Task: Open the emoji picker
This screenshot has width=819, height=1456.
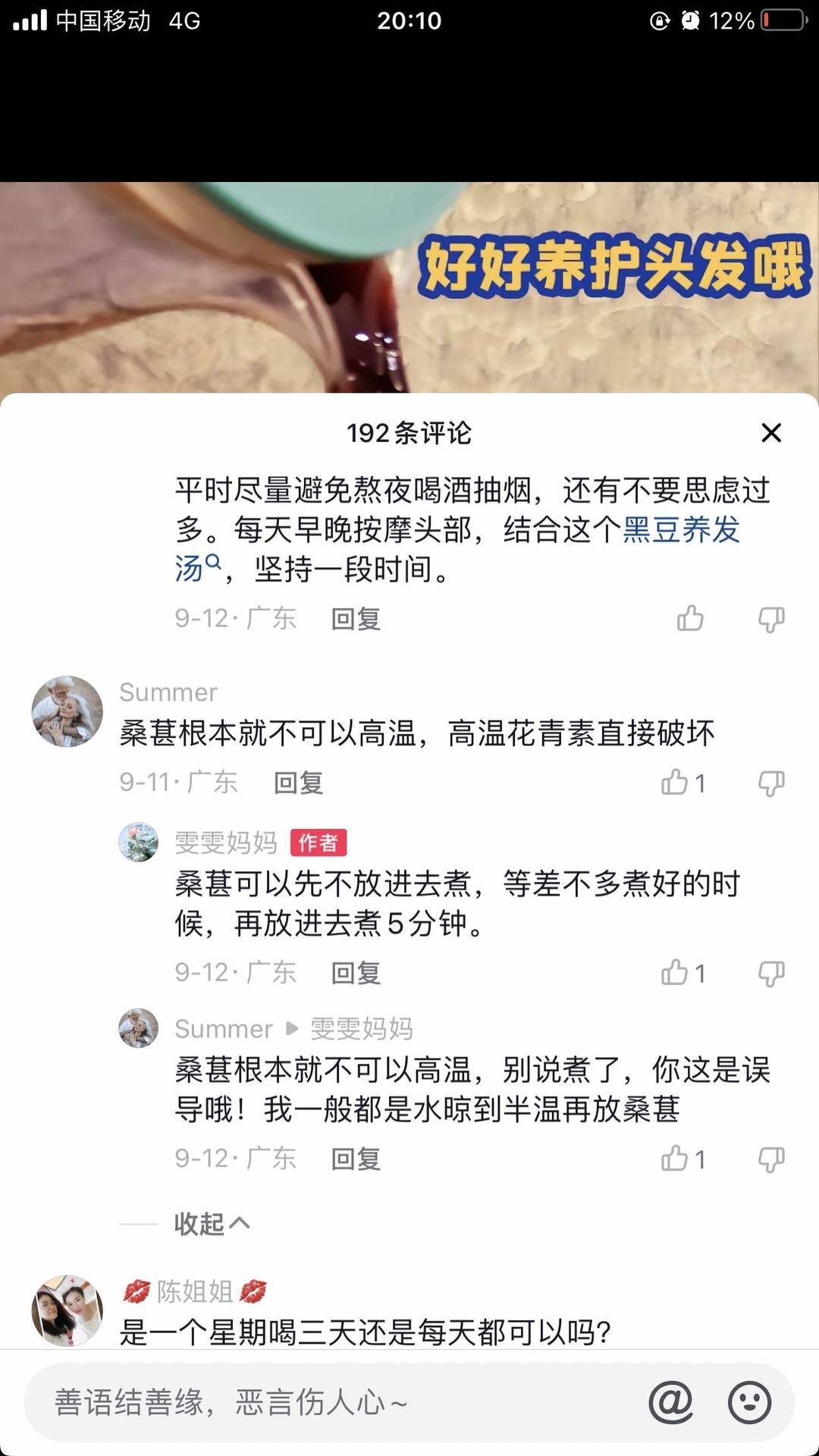Action: tap(749, 1402)
